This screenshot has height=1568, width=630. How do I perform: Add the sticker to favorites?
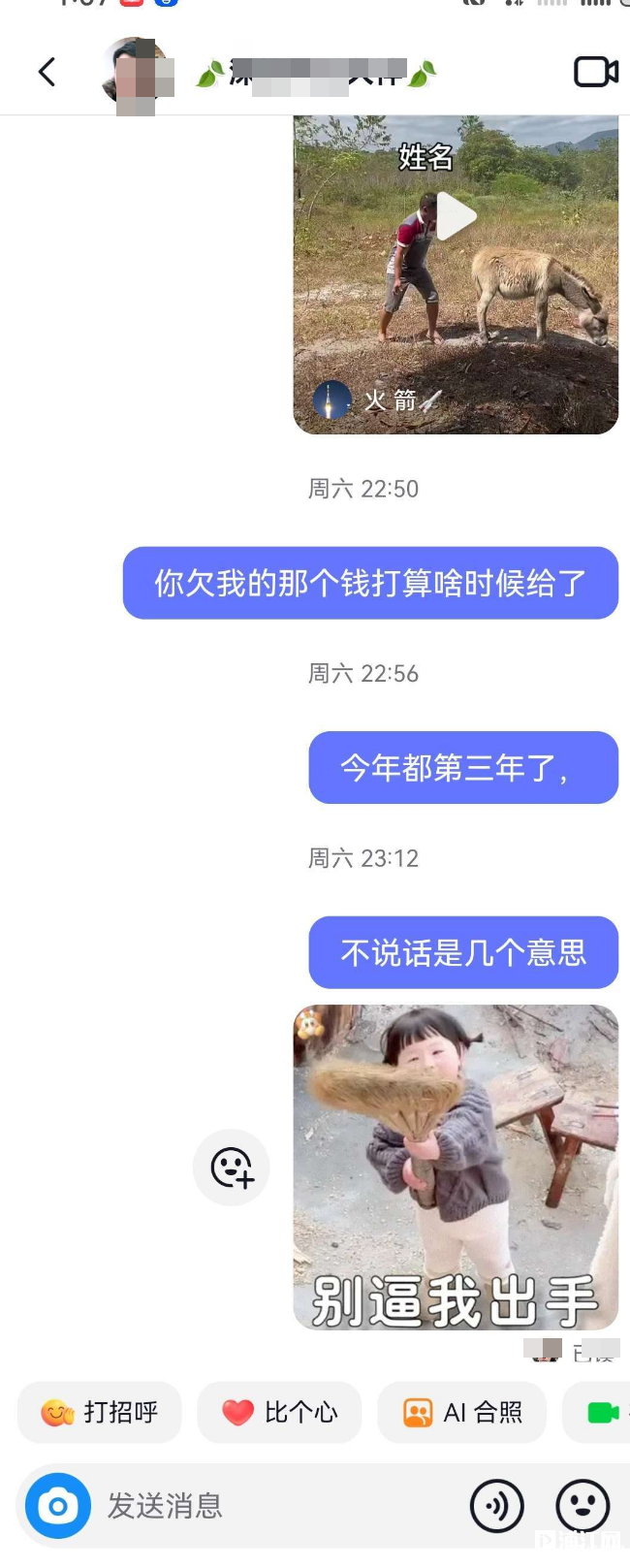(232, 1168)
